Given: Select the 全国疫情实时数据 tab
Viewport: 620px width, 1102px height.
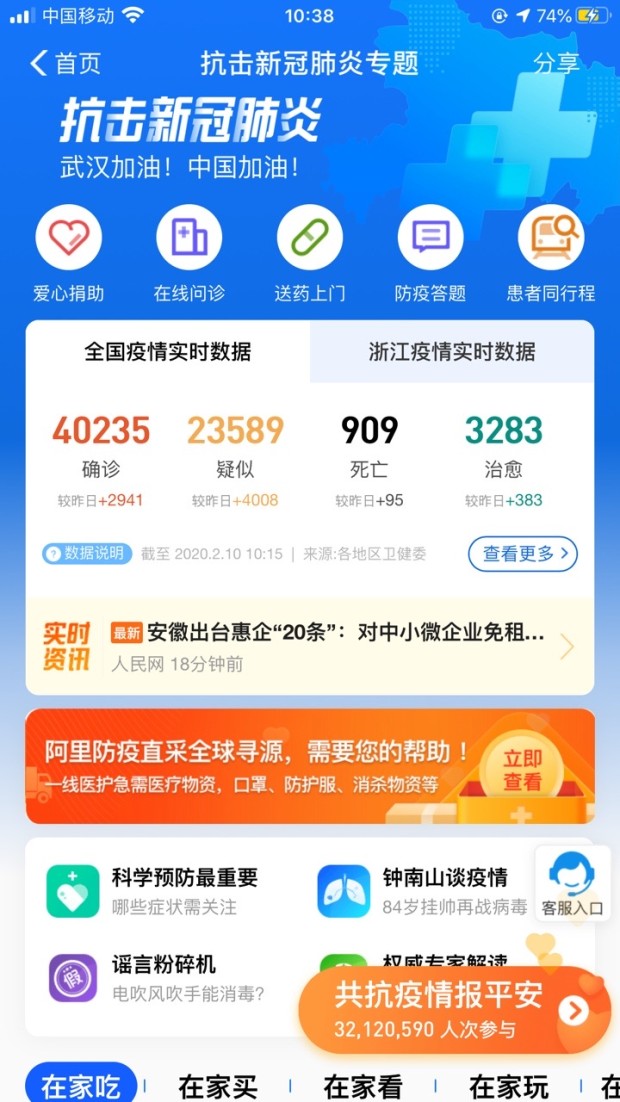Looking at the screenshot, I should pos(168,352).
